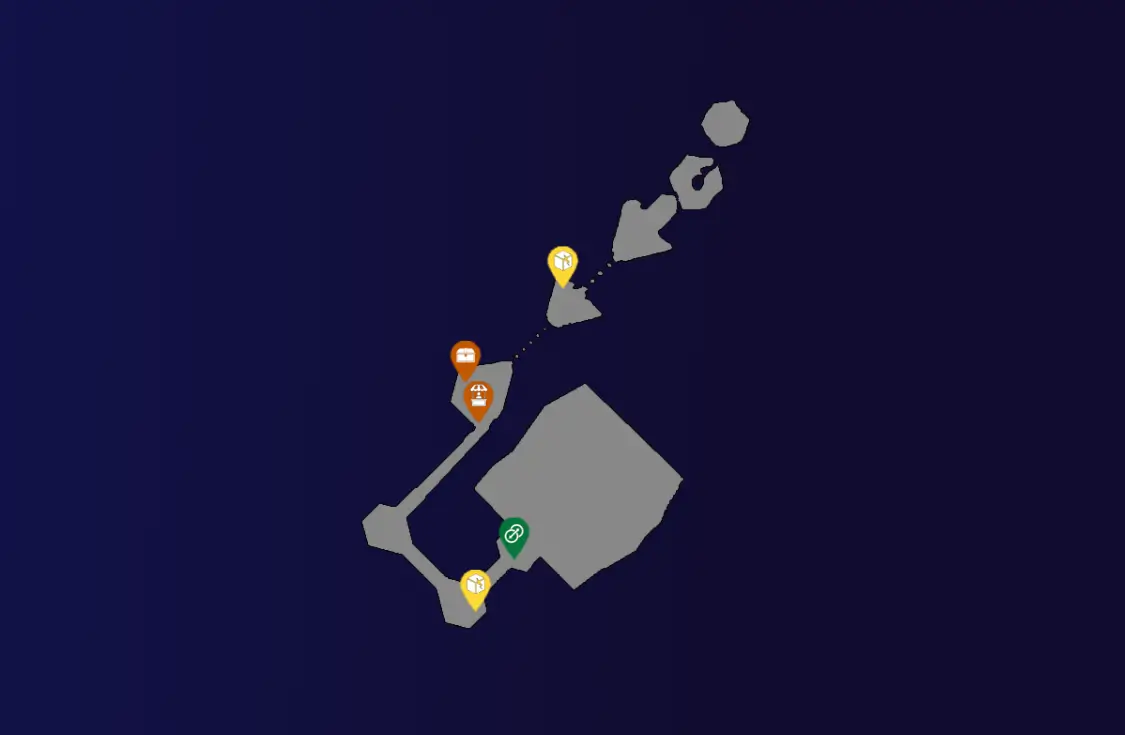The width and height of the screenshot is (1125, 735).
Task: Select the orange treasure chest marker
Action: (465, 357)
